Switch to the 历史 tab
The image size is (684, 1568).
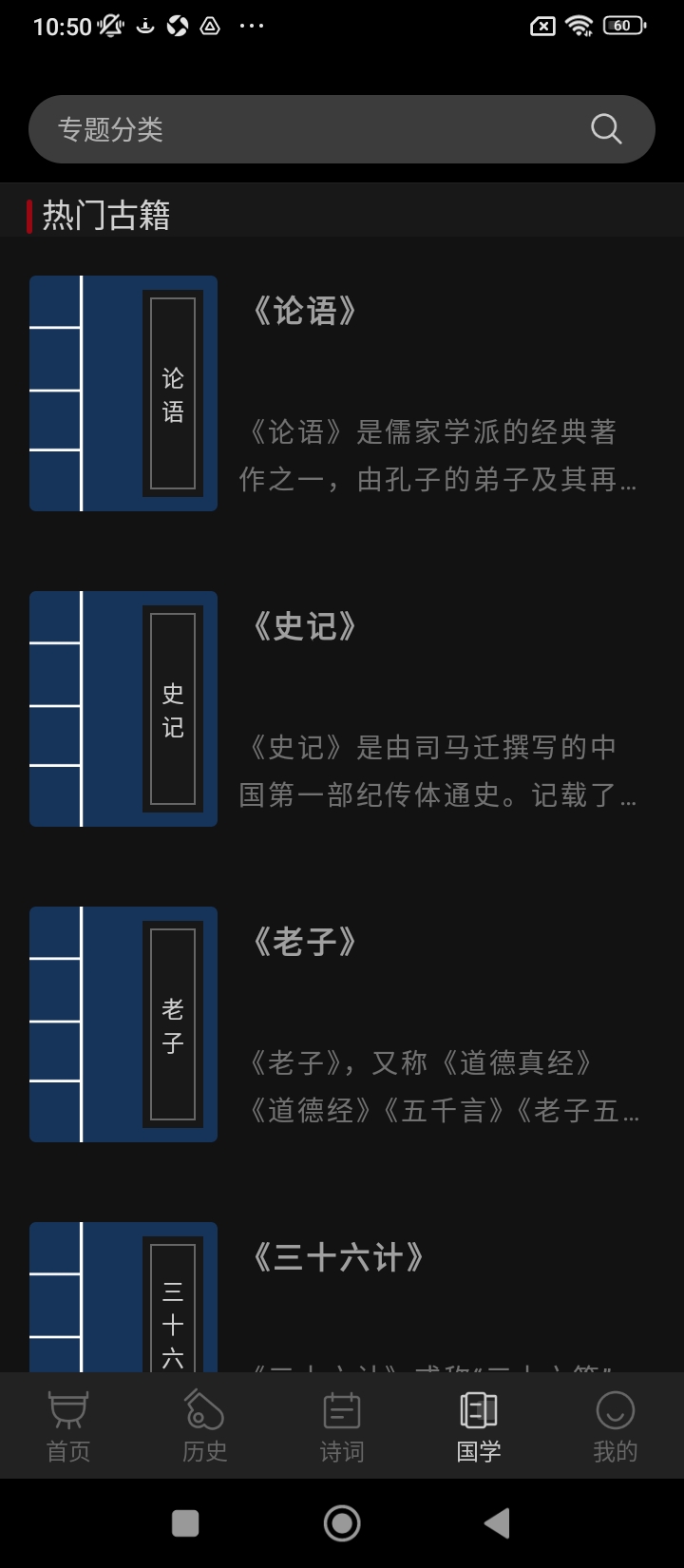(205, 1425)
